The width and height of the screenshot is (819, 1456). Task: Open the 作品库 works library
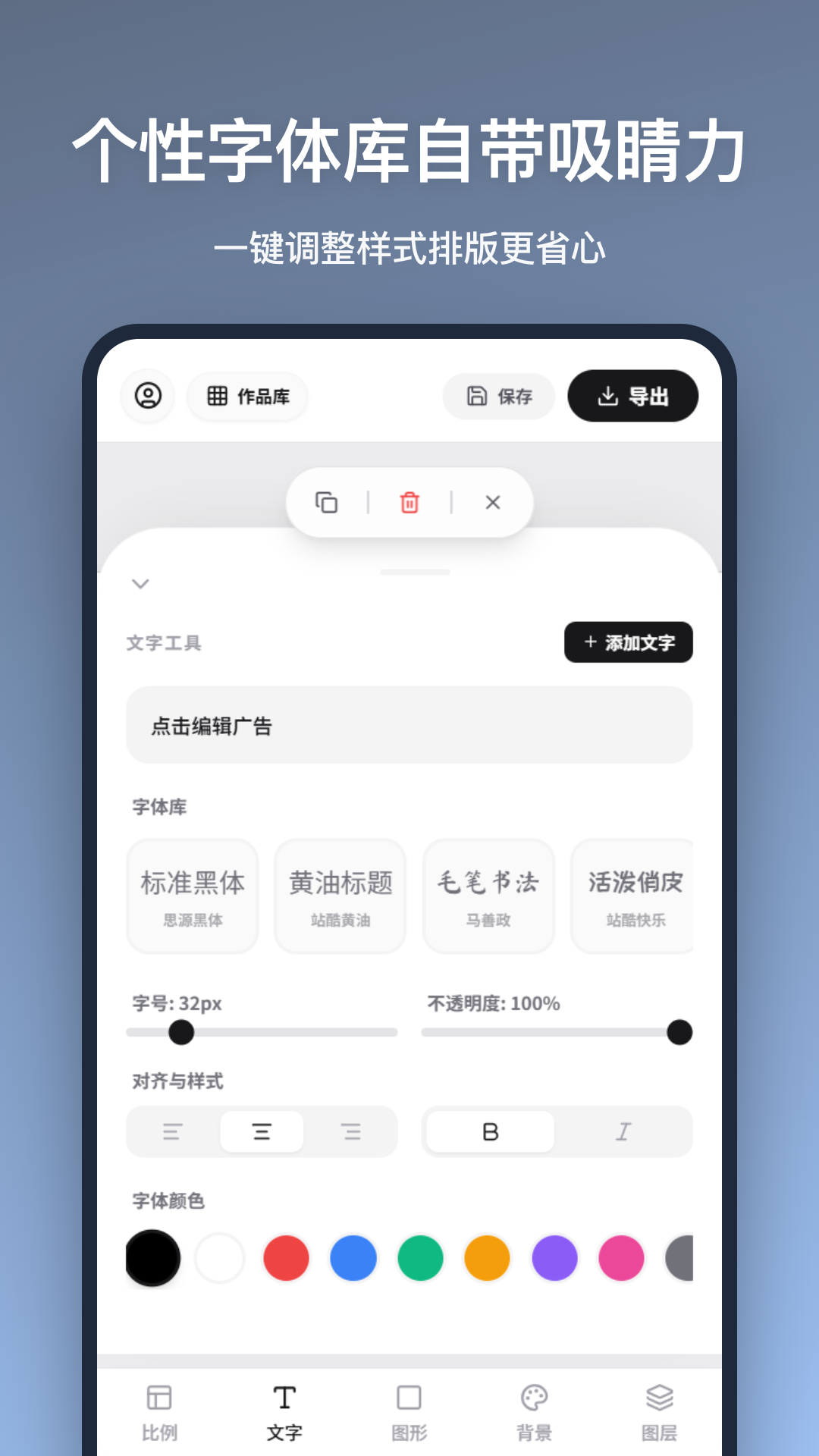click(246, 395)
